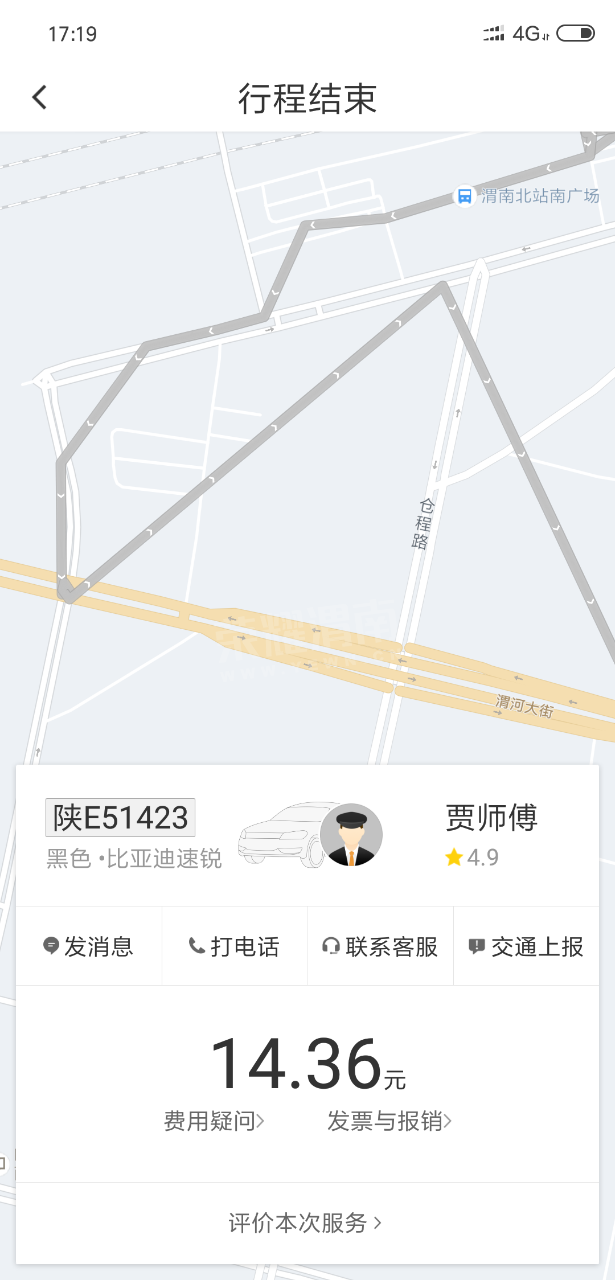Go back from the trip ended screen

(39, 97)
